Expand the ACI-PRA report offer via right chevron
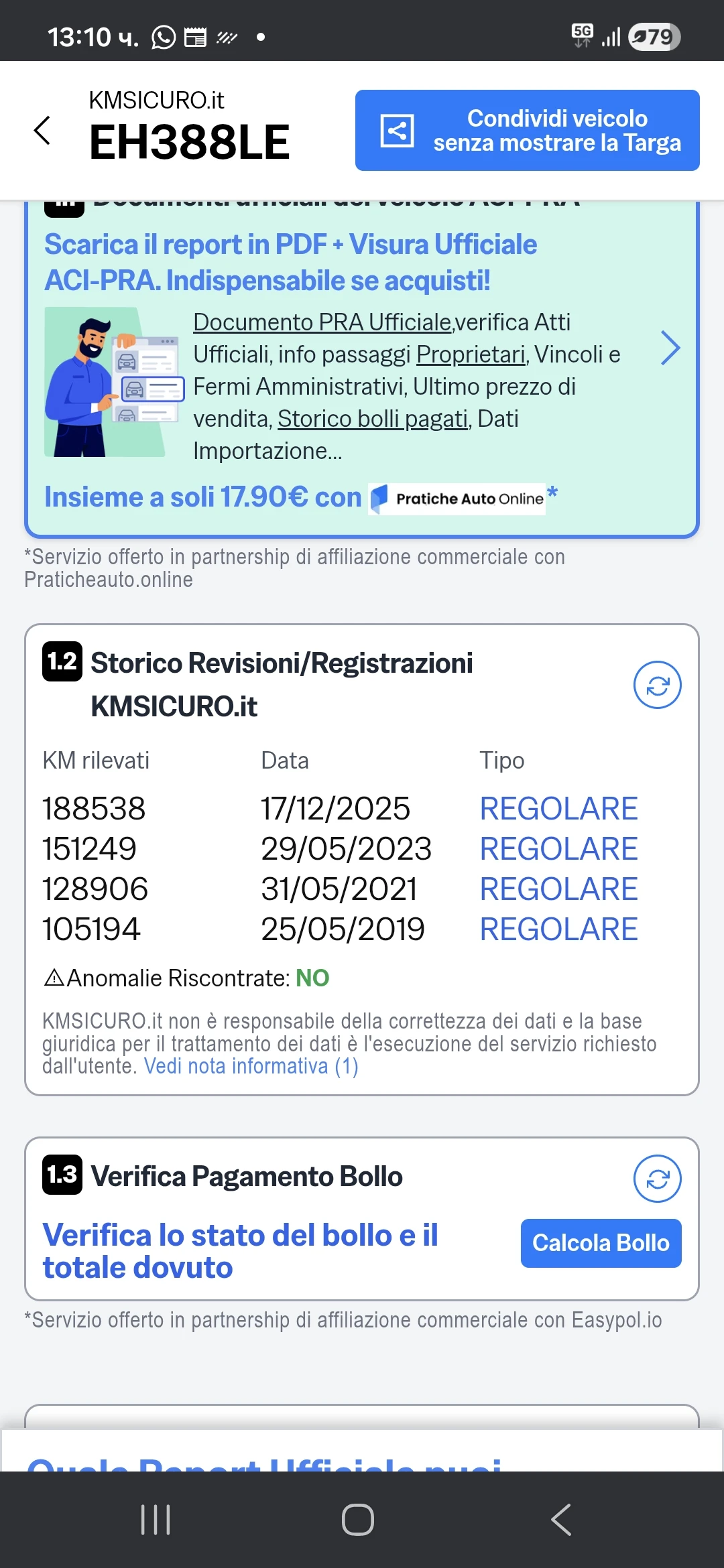The height and width of the screenshot is (1568, 724). tap(671, 348)
